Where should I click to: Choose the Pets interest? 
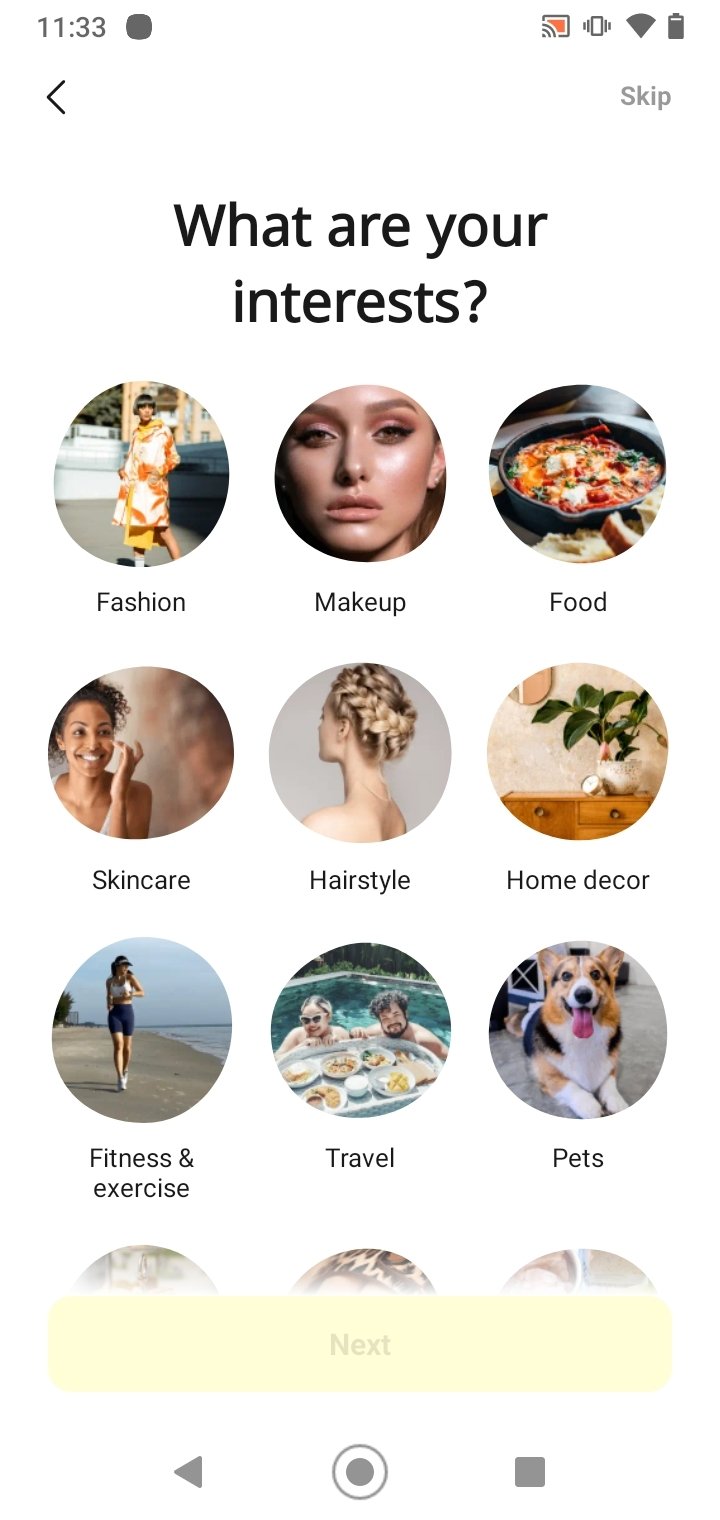[578, 1030]
